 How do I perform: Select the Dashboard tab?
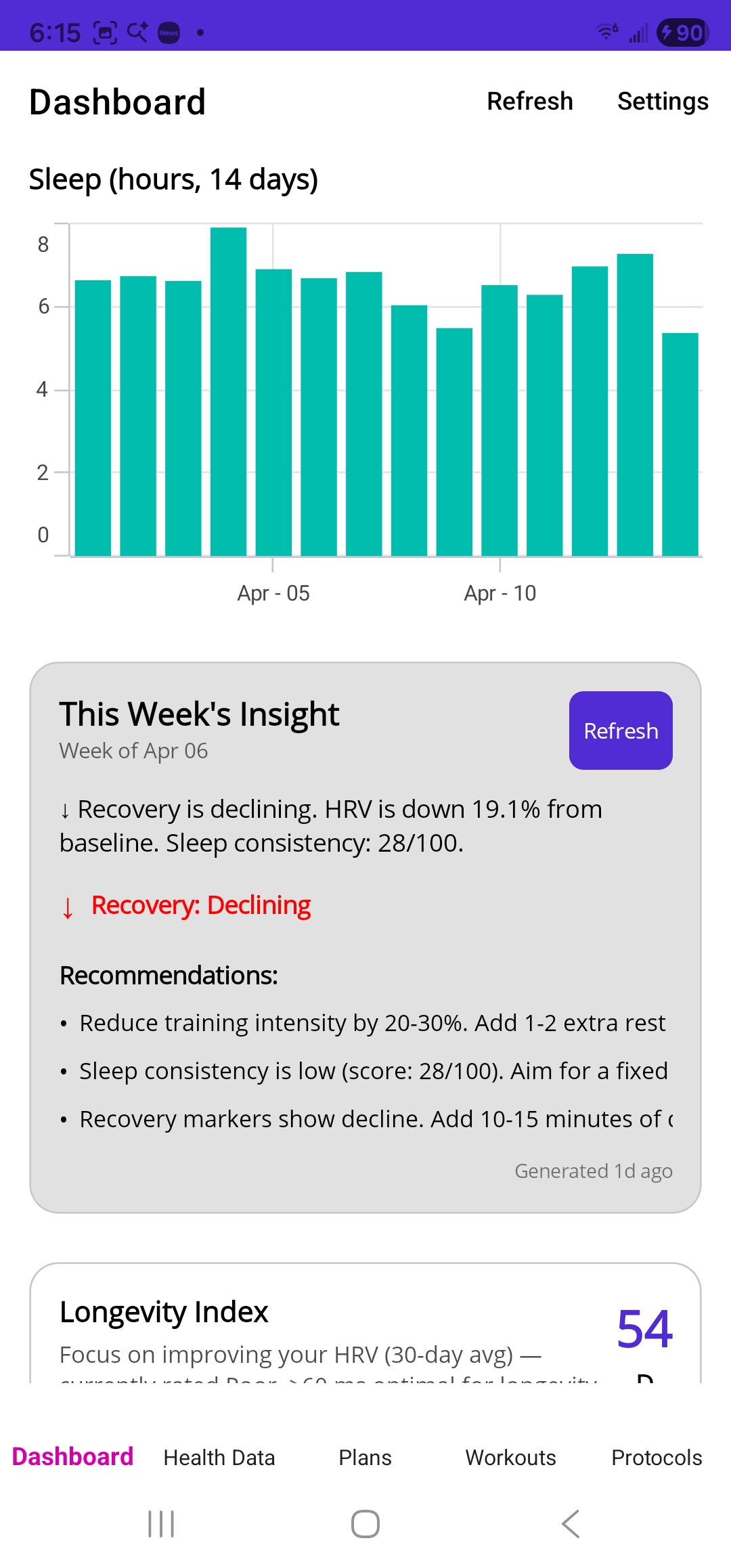click(x=73, y=1456)
